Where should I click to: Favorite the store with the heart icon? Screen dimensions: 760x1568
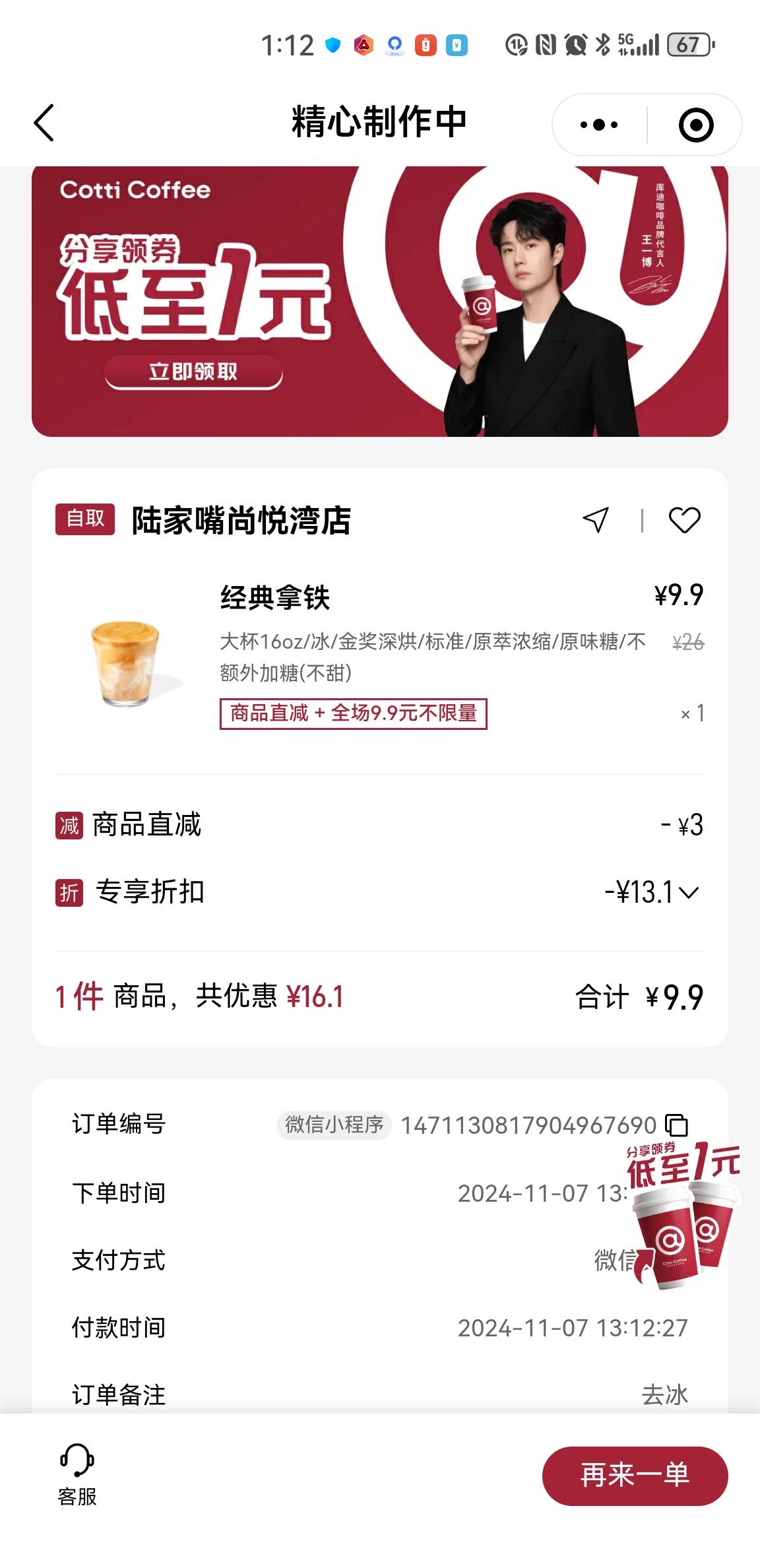pyautogui.click(x=684, y=520)
